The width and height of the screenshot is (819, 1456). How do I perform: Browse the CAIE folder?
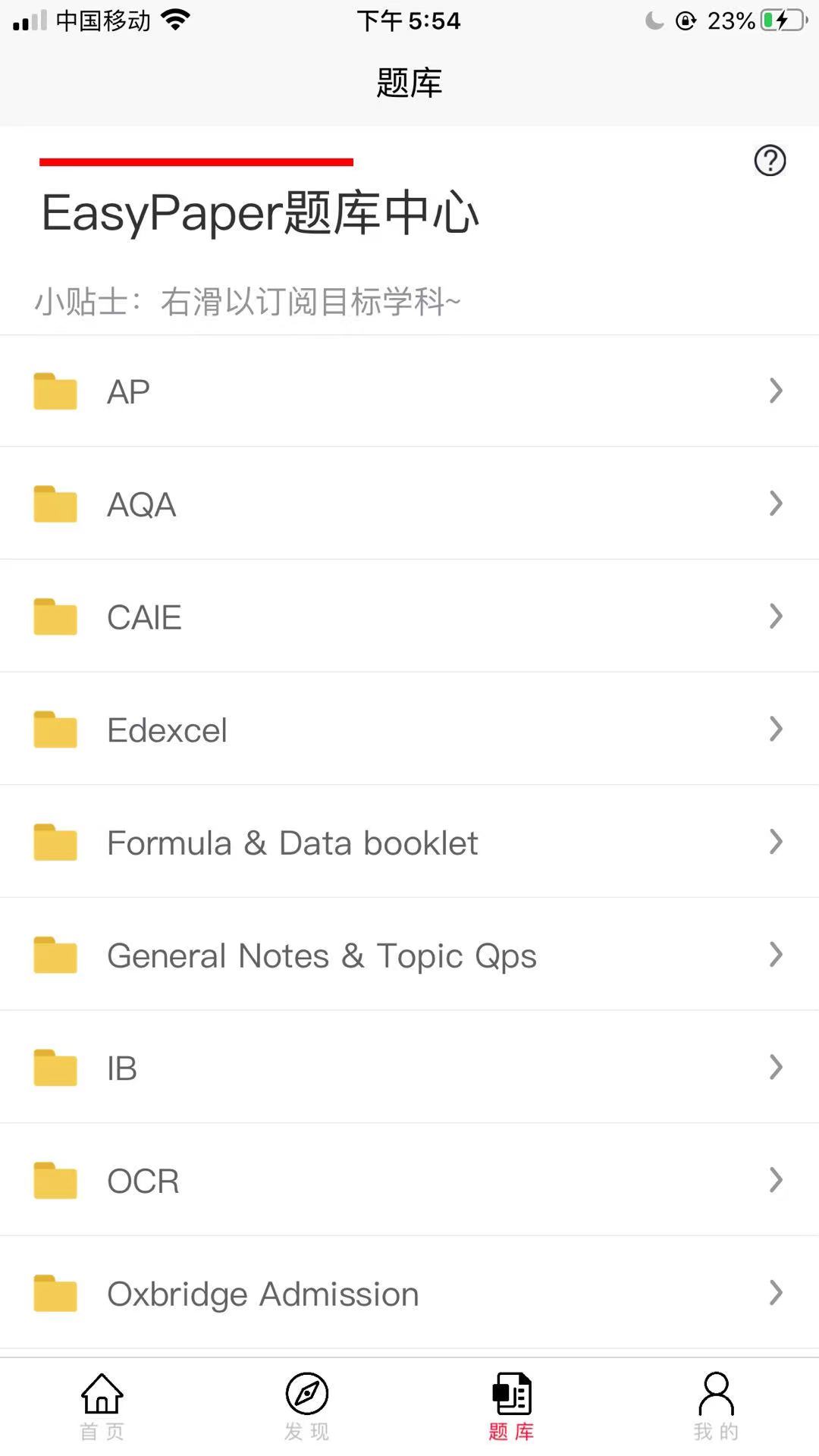coord(409,617)
